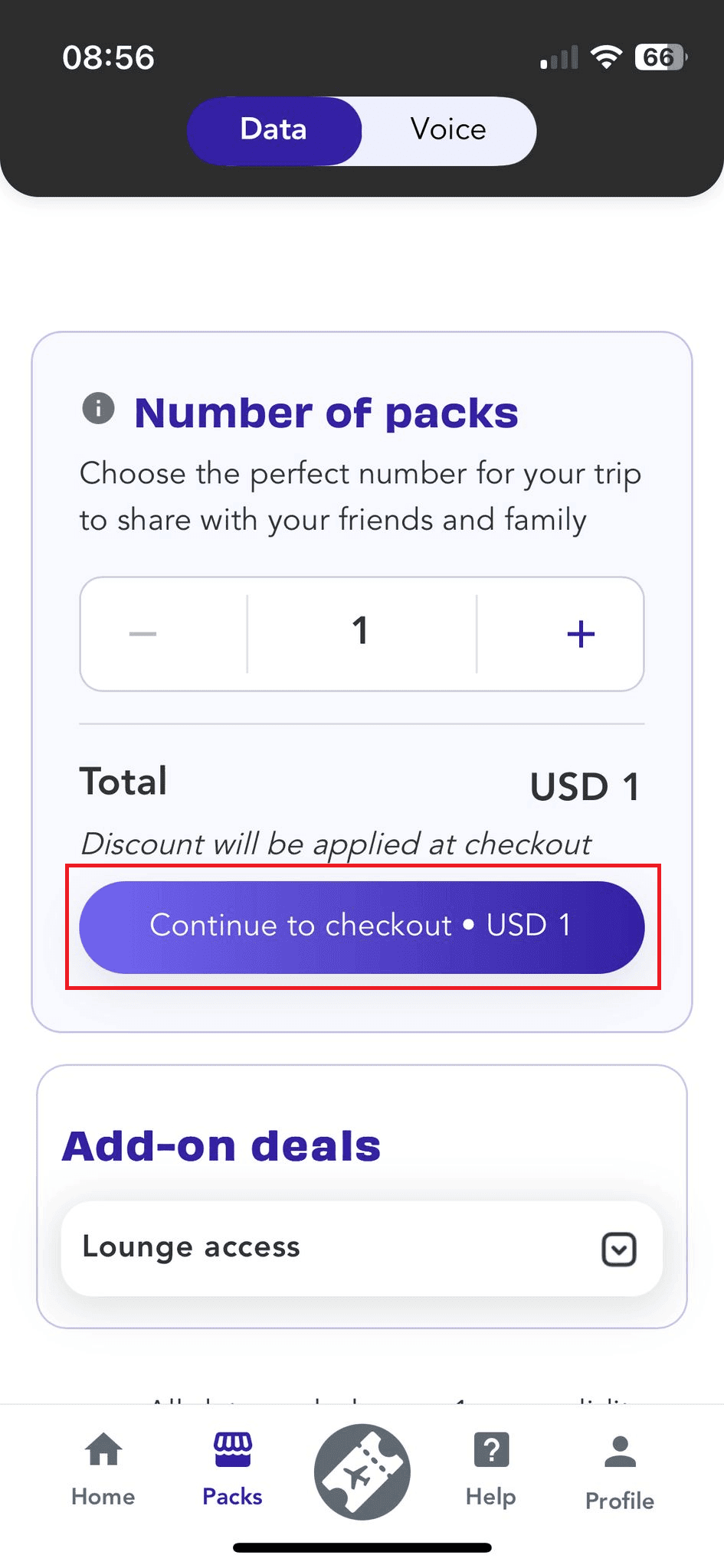Tap the center plane ticket button
Image resolution: width=724 pixels, height=1568 pixels.
362,1472
